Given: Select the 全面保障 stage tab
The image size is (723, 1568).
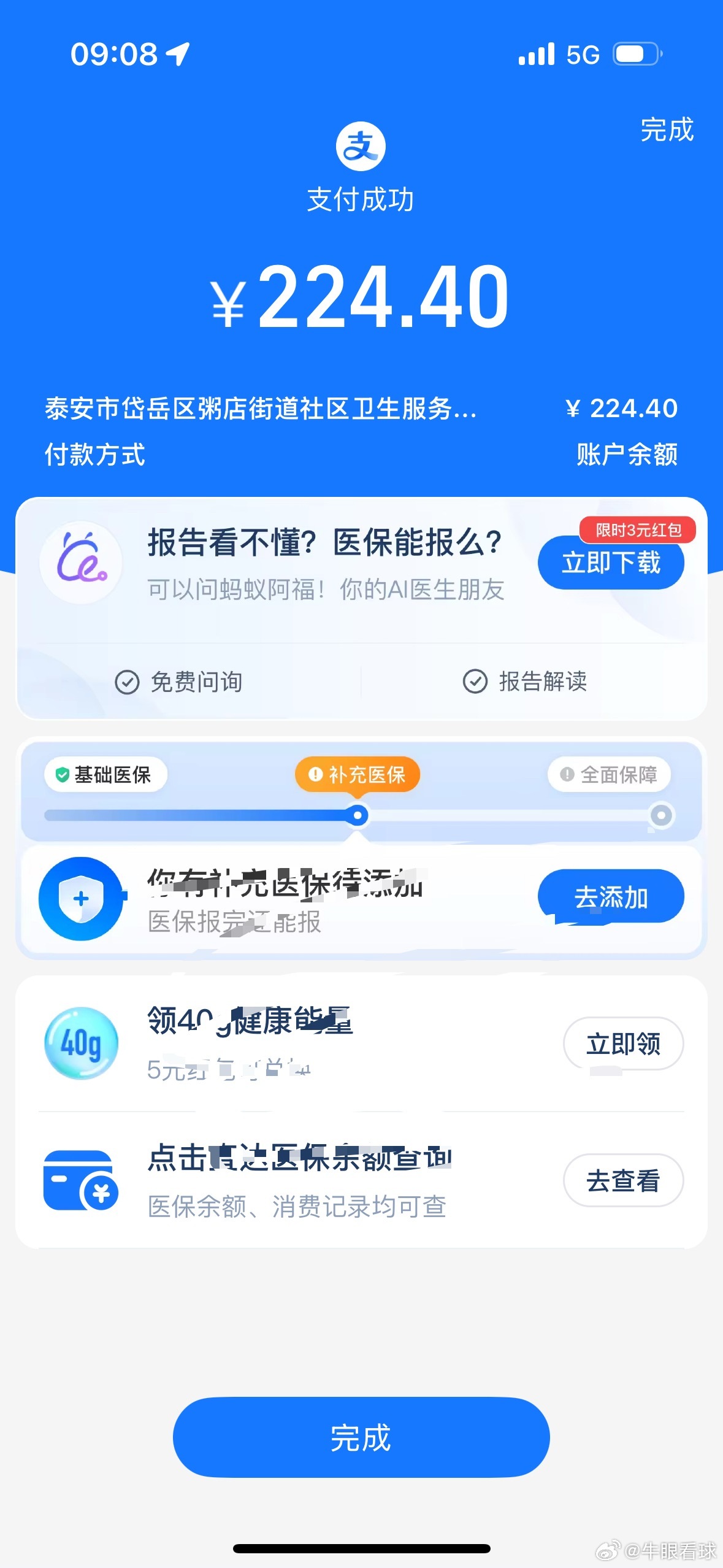Looking at the screenshot, I should [x=608, y=775].
